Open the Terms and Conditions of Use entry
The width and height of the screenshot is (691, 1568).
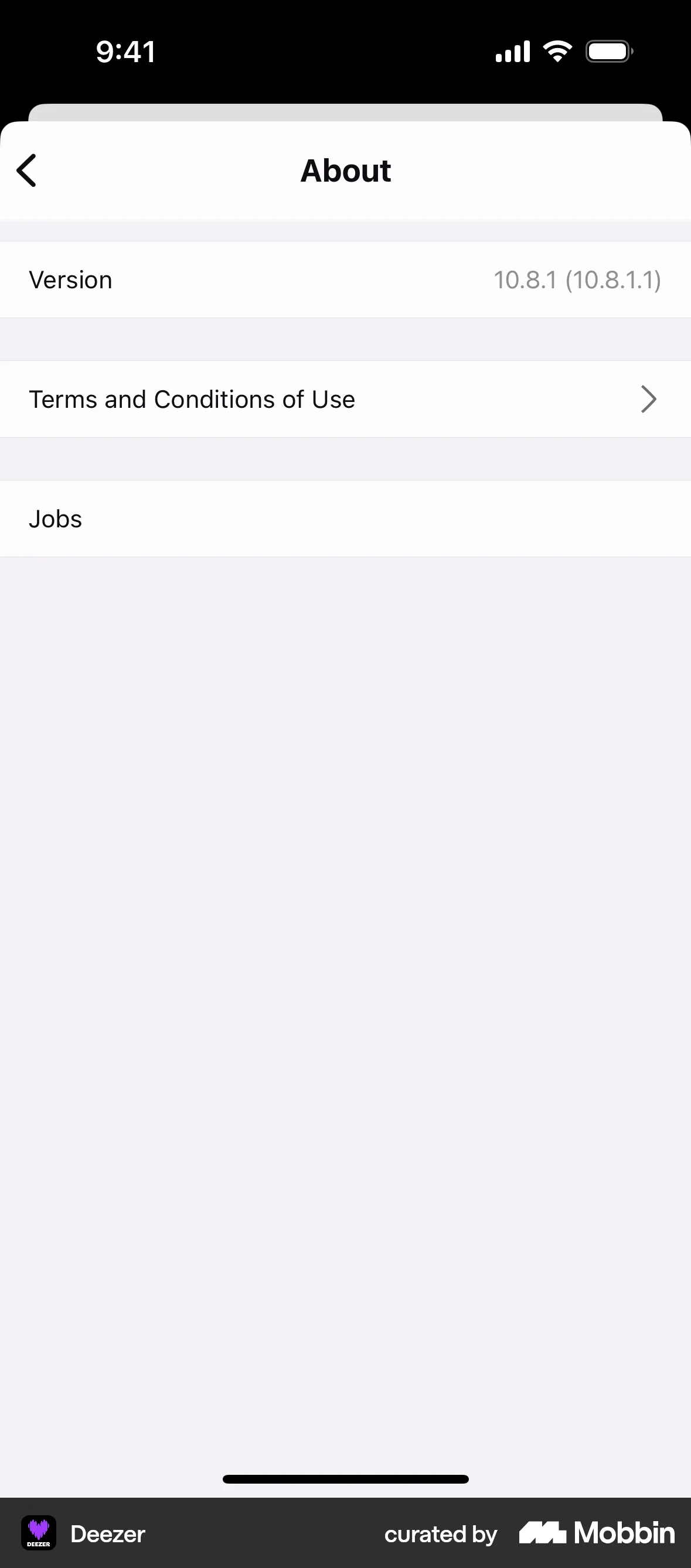tap(192, 398)
